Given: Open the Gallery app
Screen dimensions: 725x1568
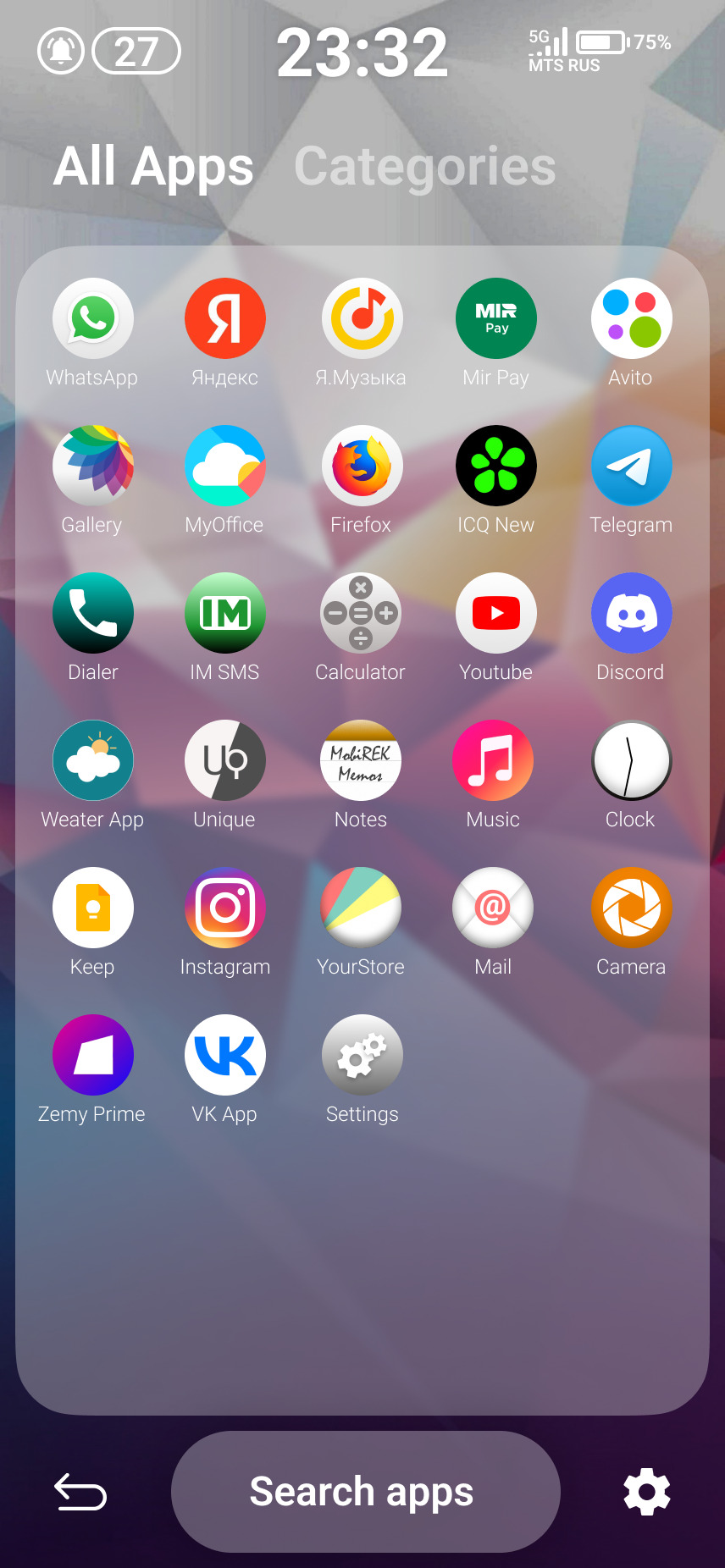Looking at the screenshot, I should (92, 467).
